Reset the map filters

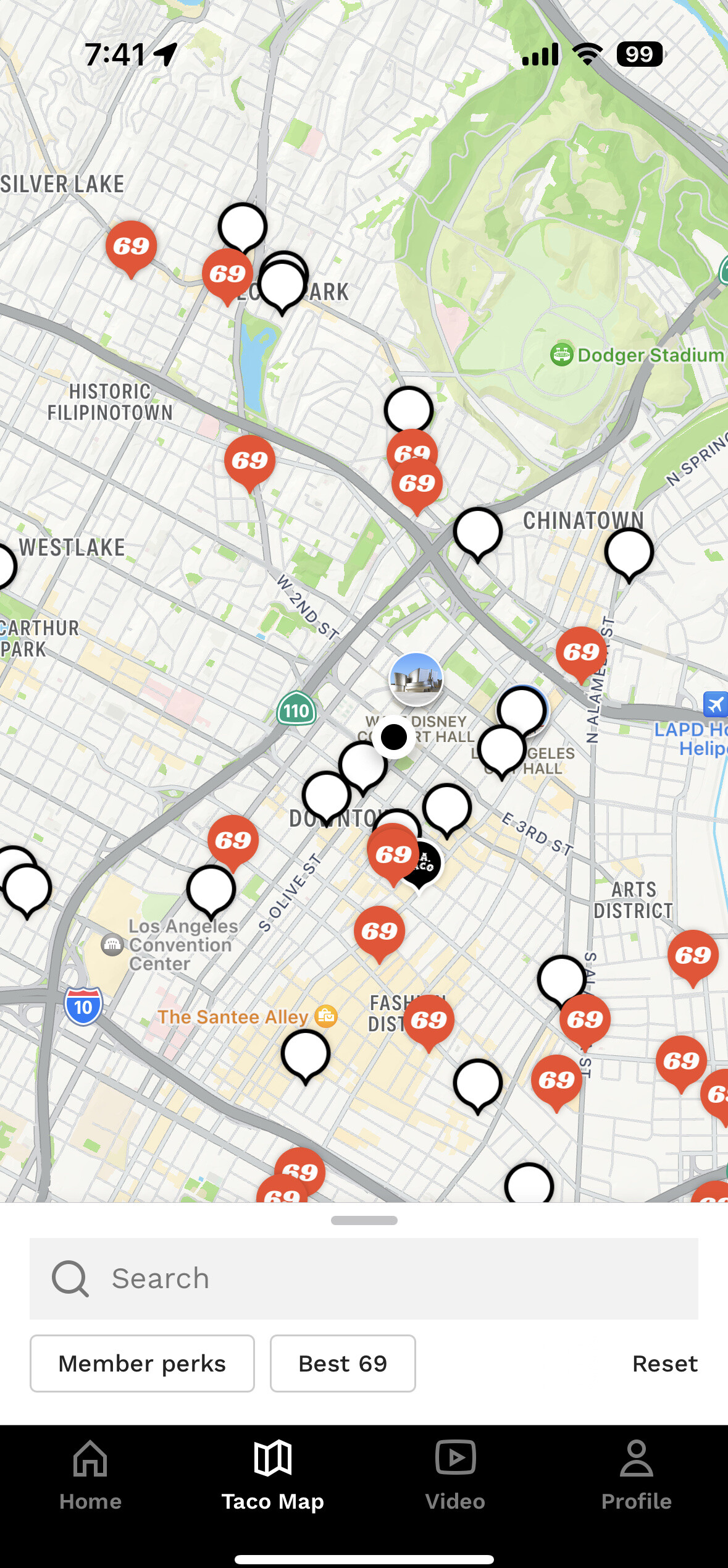click(x=664, y=1363)
